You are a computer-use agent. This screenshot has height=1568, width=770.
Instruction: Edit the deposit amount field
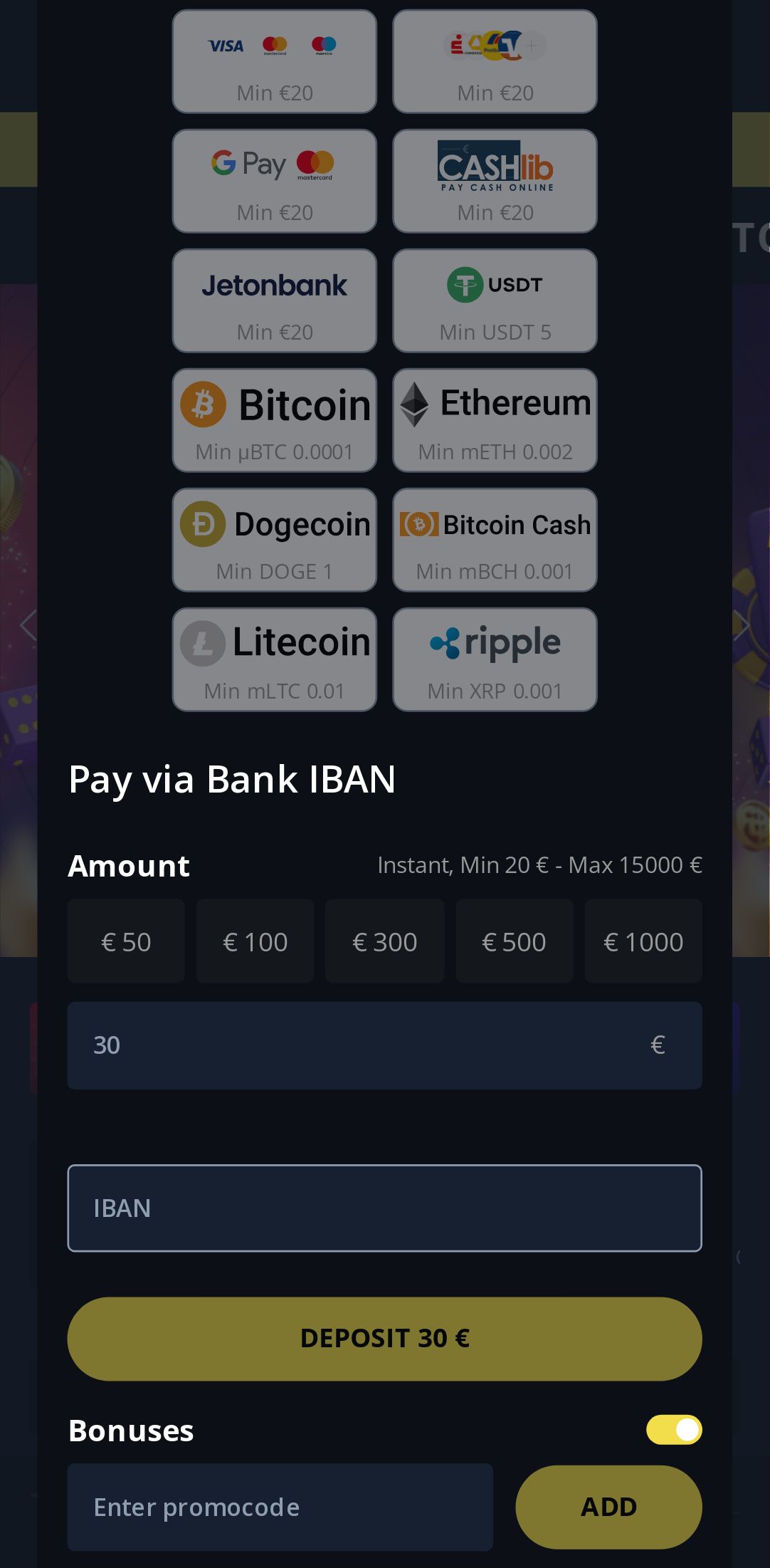tap(356, 1045)
